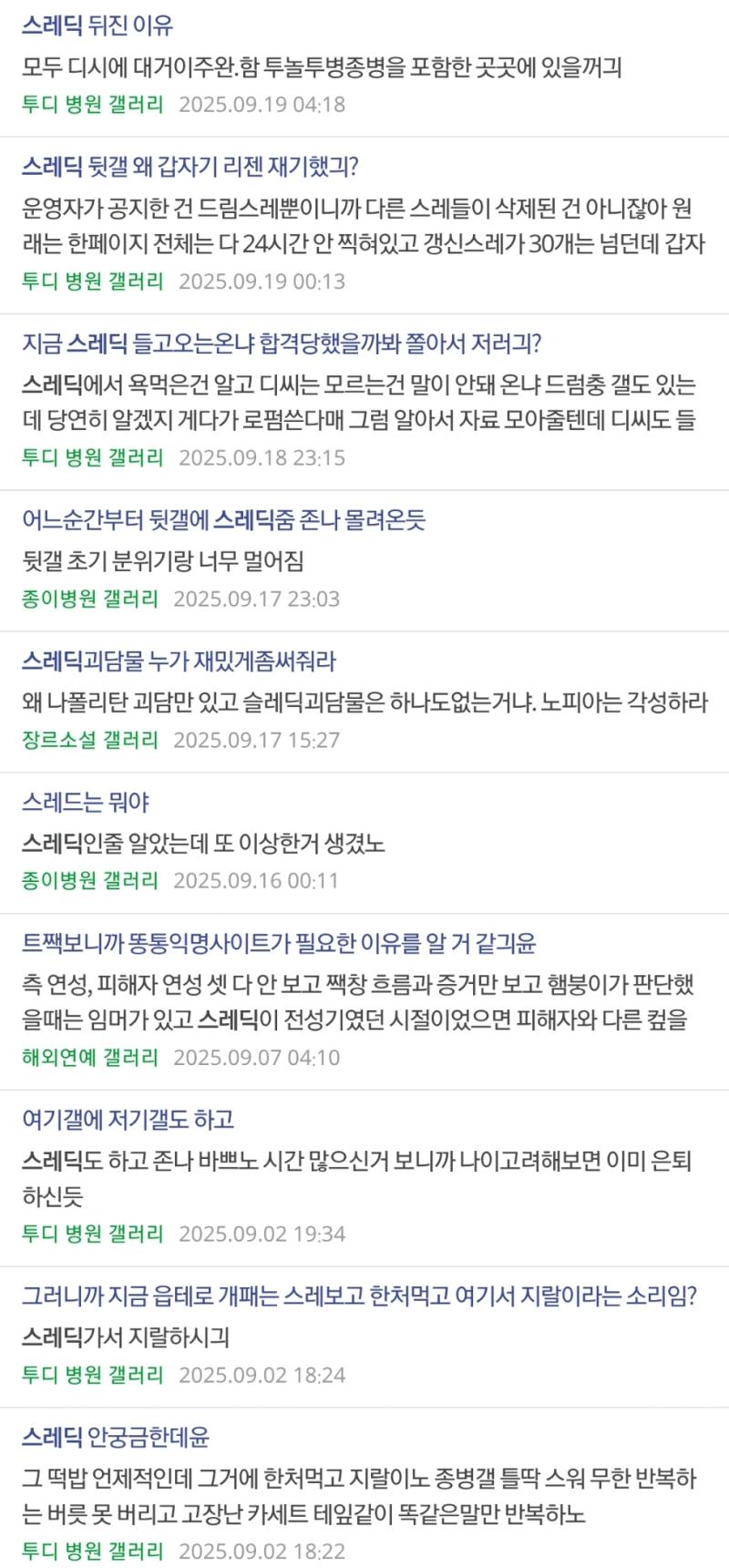Open the post '스레딕 뒤진 이유'
This screenshot has width=729, height=1568.
tap(98, 26)
